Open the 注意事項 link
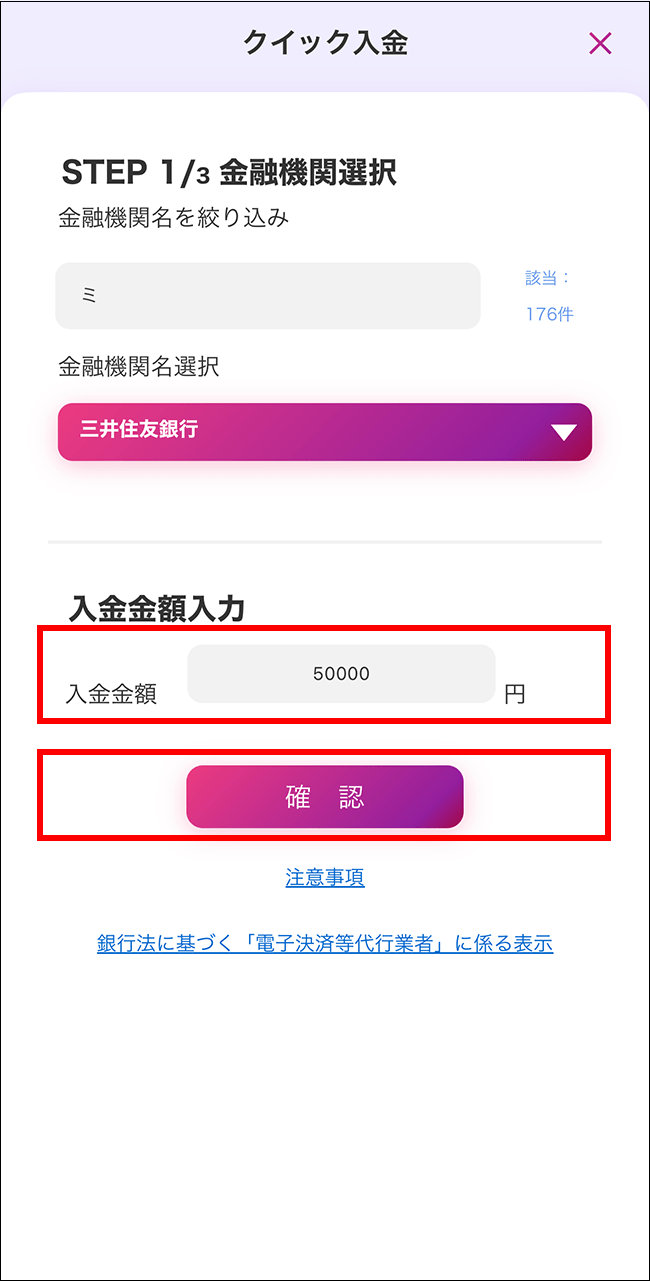This screenshot has height=1282, width=650. [325, 878]
